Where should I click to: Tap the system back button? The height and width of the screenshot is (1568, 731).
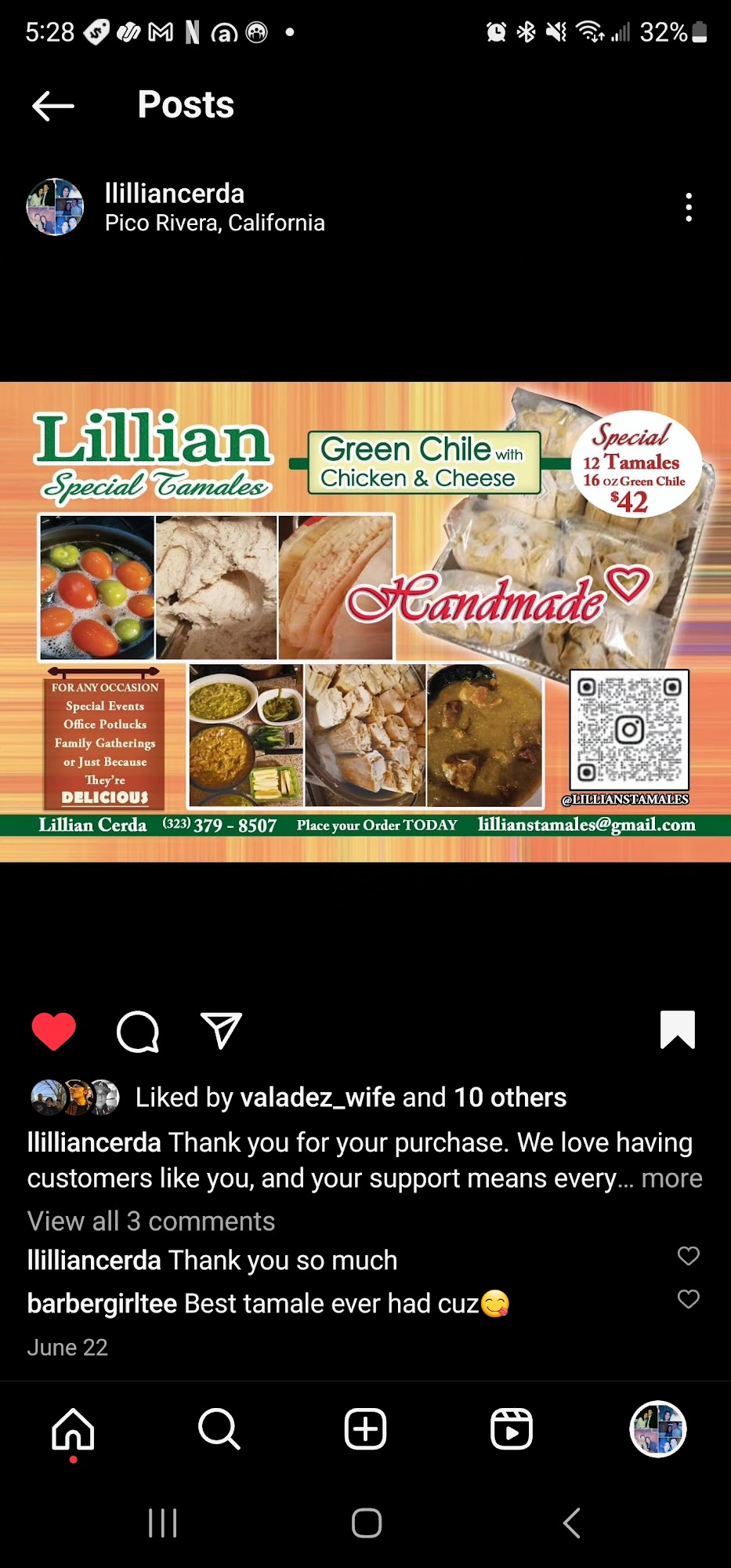click(x=571, y=1523)
